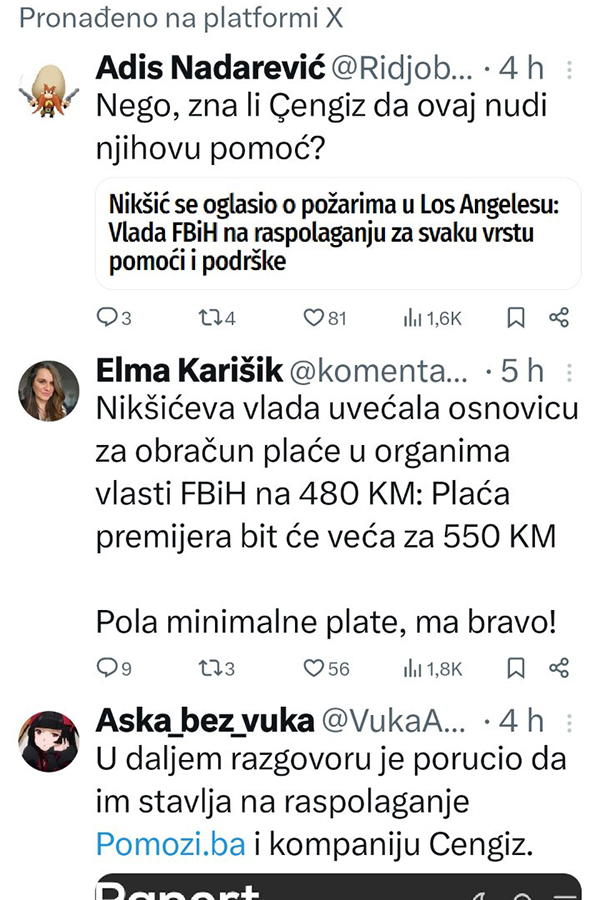Share Elma Karišik's post
Image resolution: width=600 pixels, height=900 pixels.
[560, 668]
